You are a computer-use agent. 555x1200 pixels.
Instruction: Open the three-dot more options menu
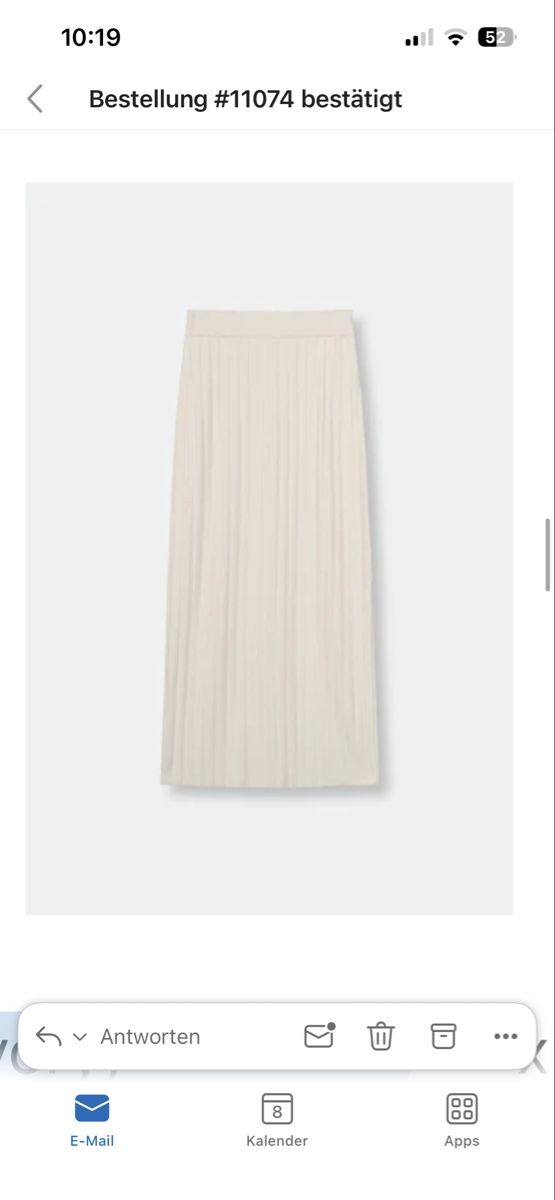(x=505, y=1037)
